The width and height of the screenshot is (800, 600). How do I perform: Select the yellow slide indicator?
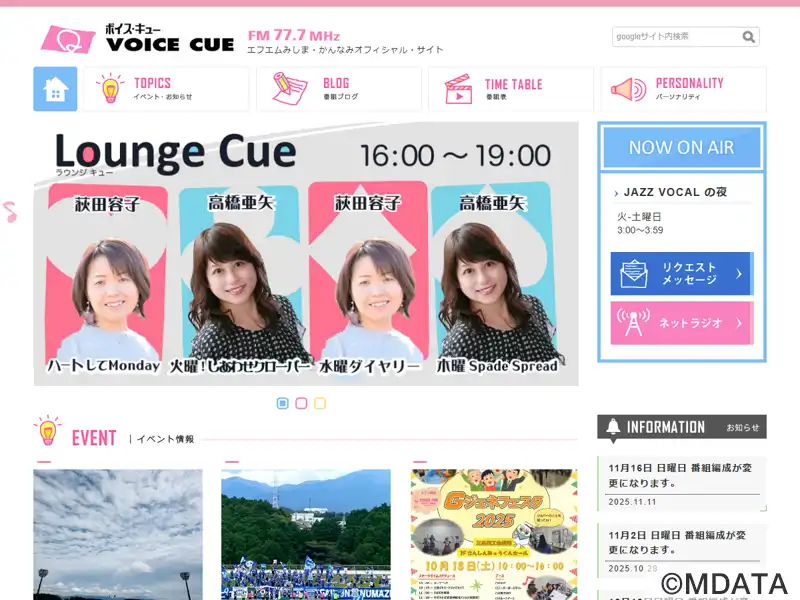pyautogui.click(x=320, y=403)
